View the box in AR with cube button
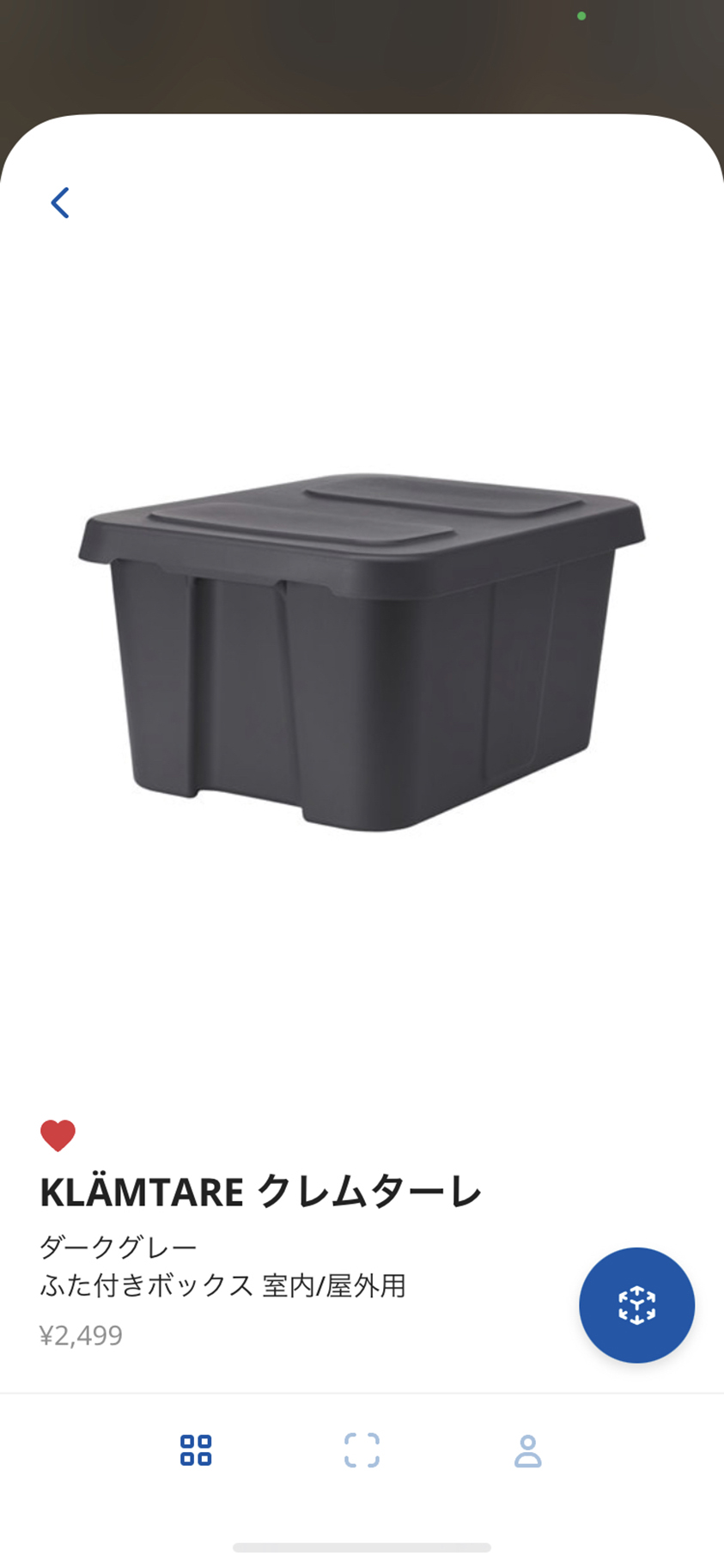Image resolution: width=724 pixels, height=1568 pixels. tap(636, 1304)
